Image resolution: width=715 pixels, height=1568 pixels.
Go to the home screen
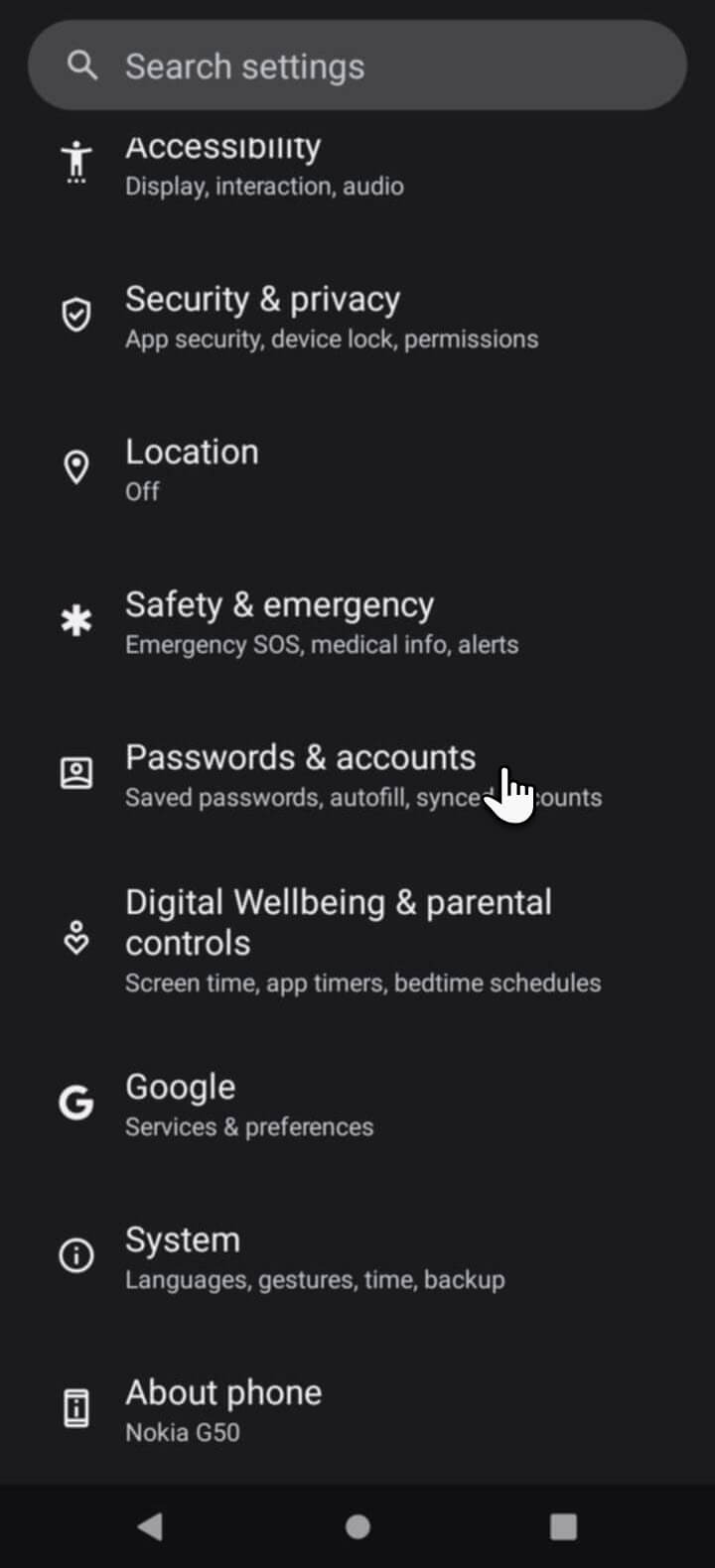[357, 1526]
